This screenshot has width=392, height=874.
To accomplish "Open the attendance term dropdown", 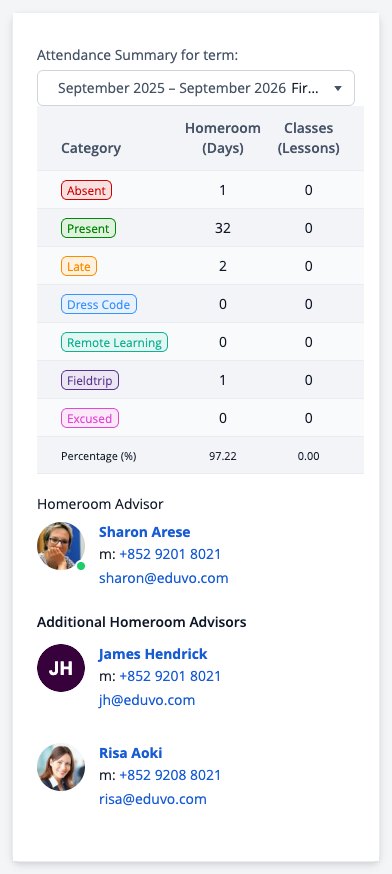I will 196,88.
